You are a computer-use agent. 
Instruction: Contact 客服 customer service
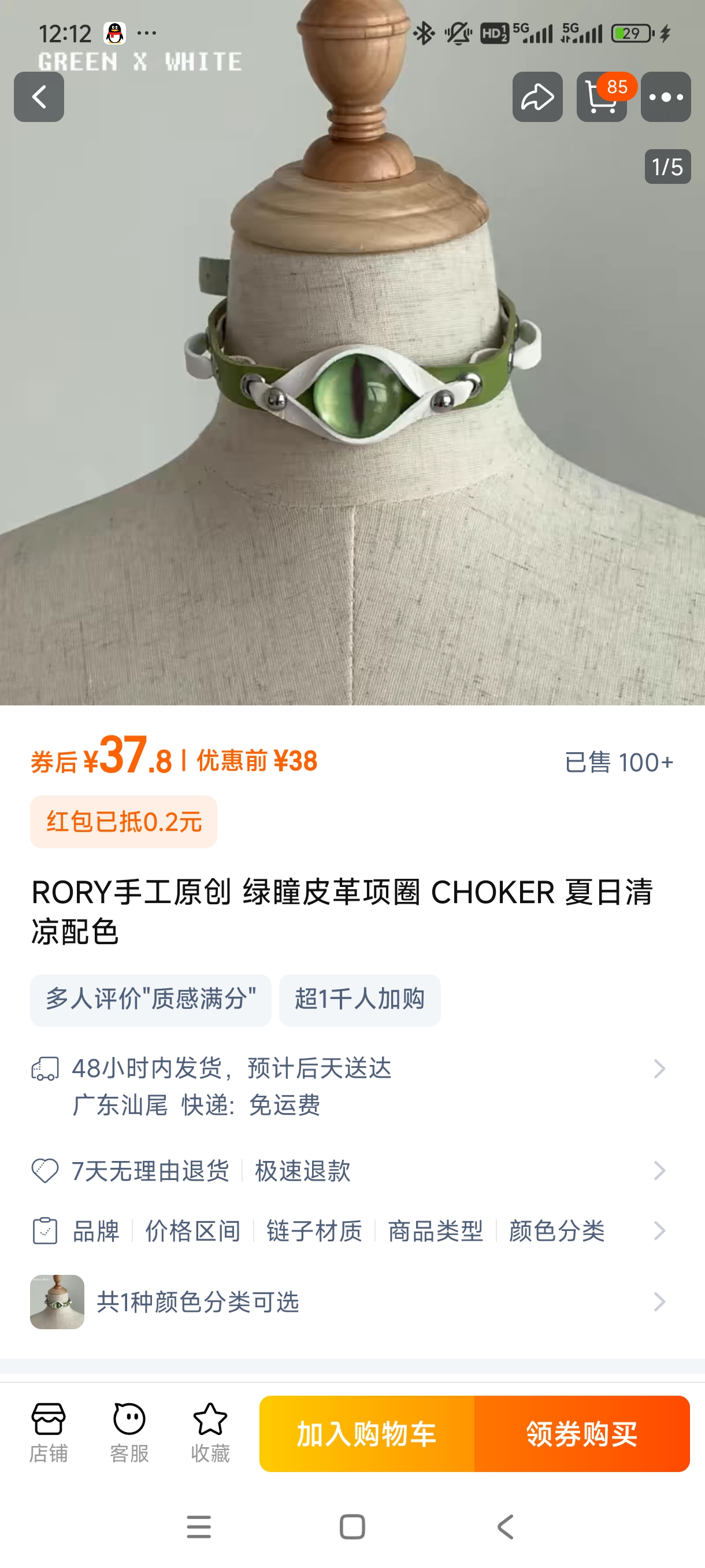click(129, 1433)
